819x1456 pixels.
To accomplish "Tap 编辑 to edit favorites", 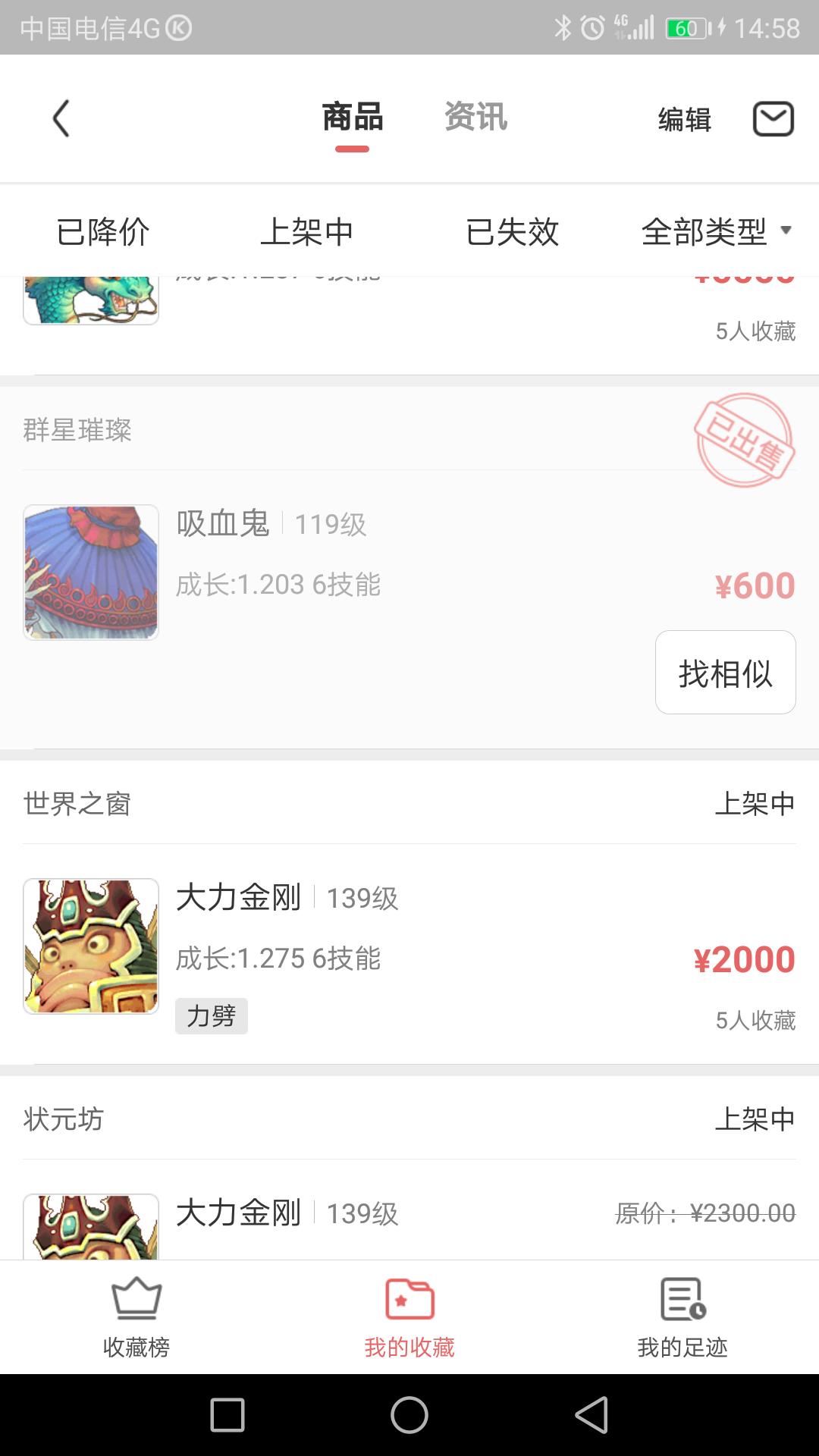I will 684,120.
